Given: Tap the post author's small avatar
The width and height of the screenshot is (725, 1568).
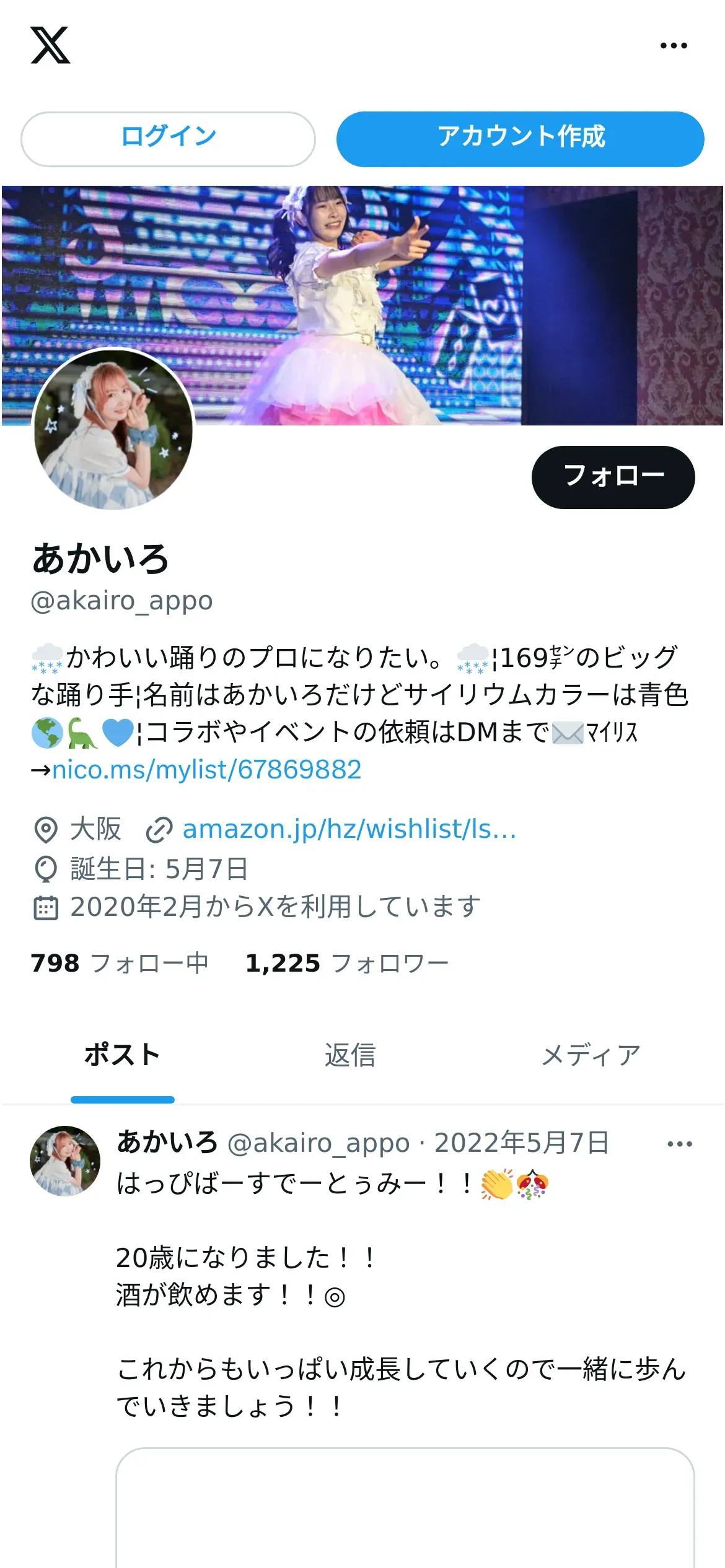Looking at the screenshot, I should (65, 1161).
